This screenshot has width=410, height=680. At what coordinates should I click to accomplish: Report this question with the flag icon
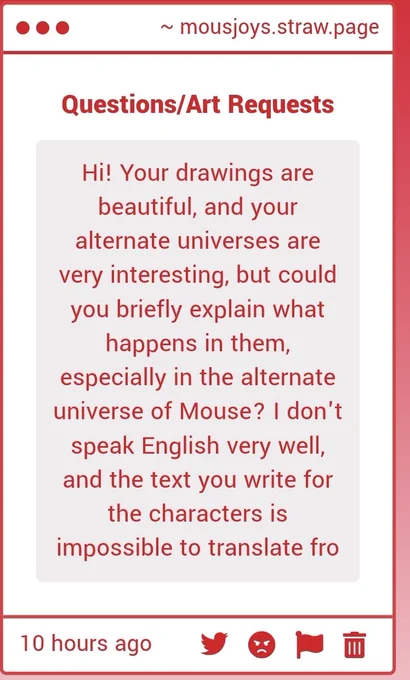(x=309, y=645)
